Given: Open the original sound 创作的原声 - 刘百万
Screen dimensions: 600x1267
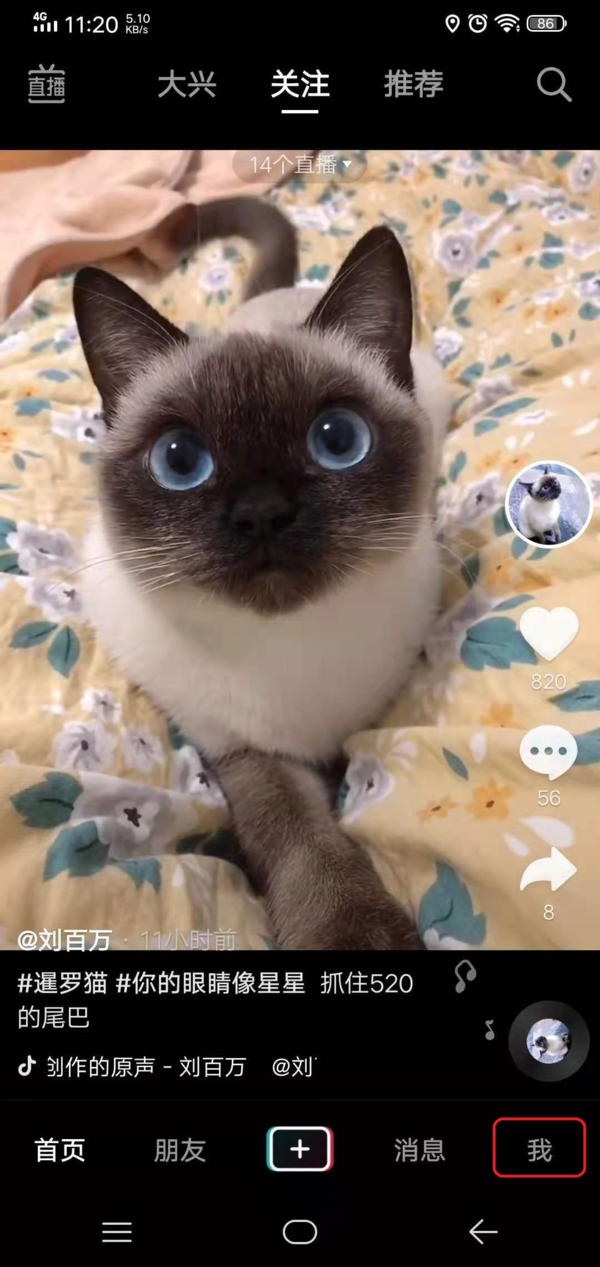Looking at the screenshot, I should [145, 1067].
